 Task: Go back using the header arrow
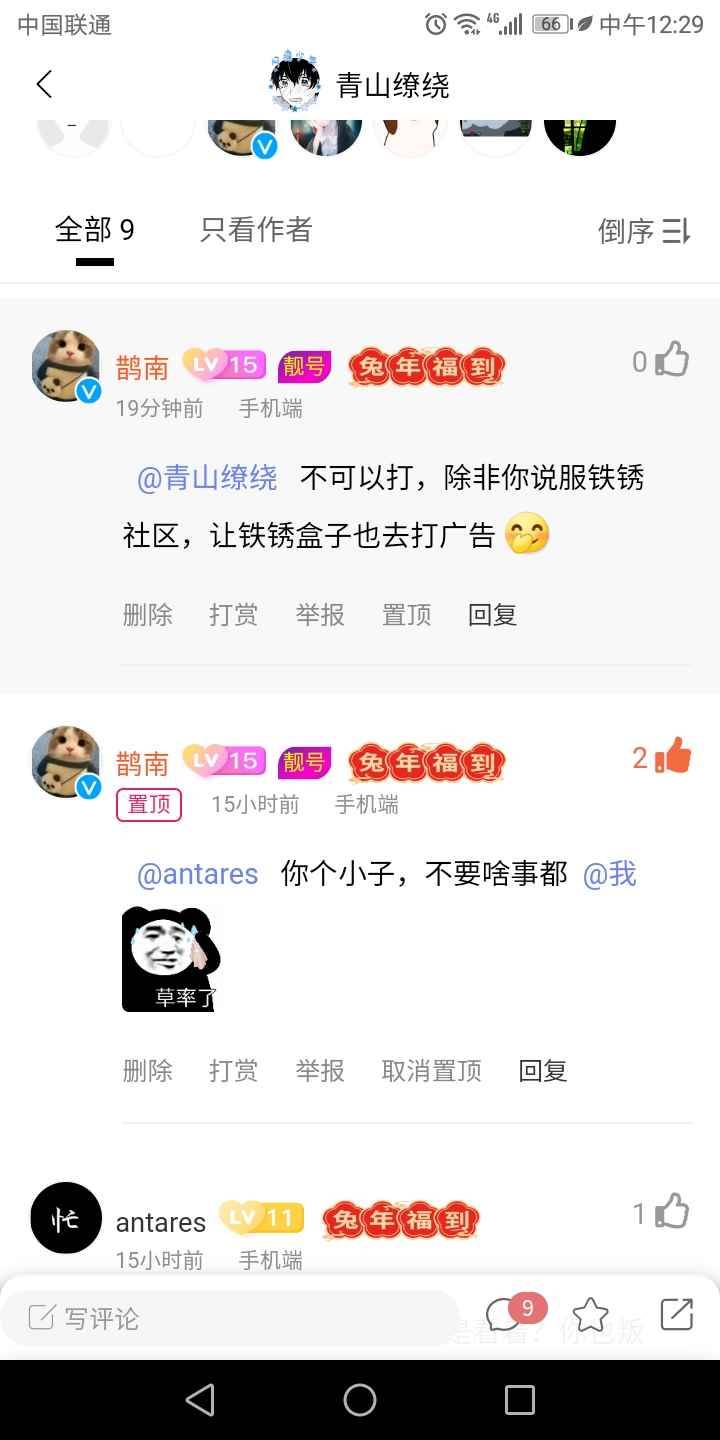[44, 84]
